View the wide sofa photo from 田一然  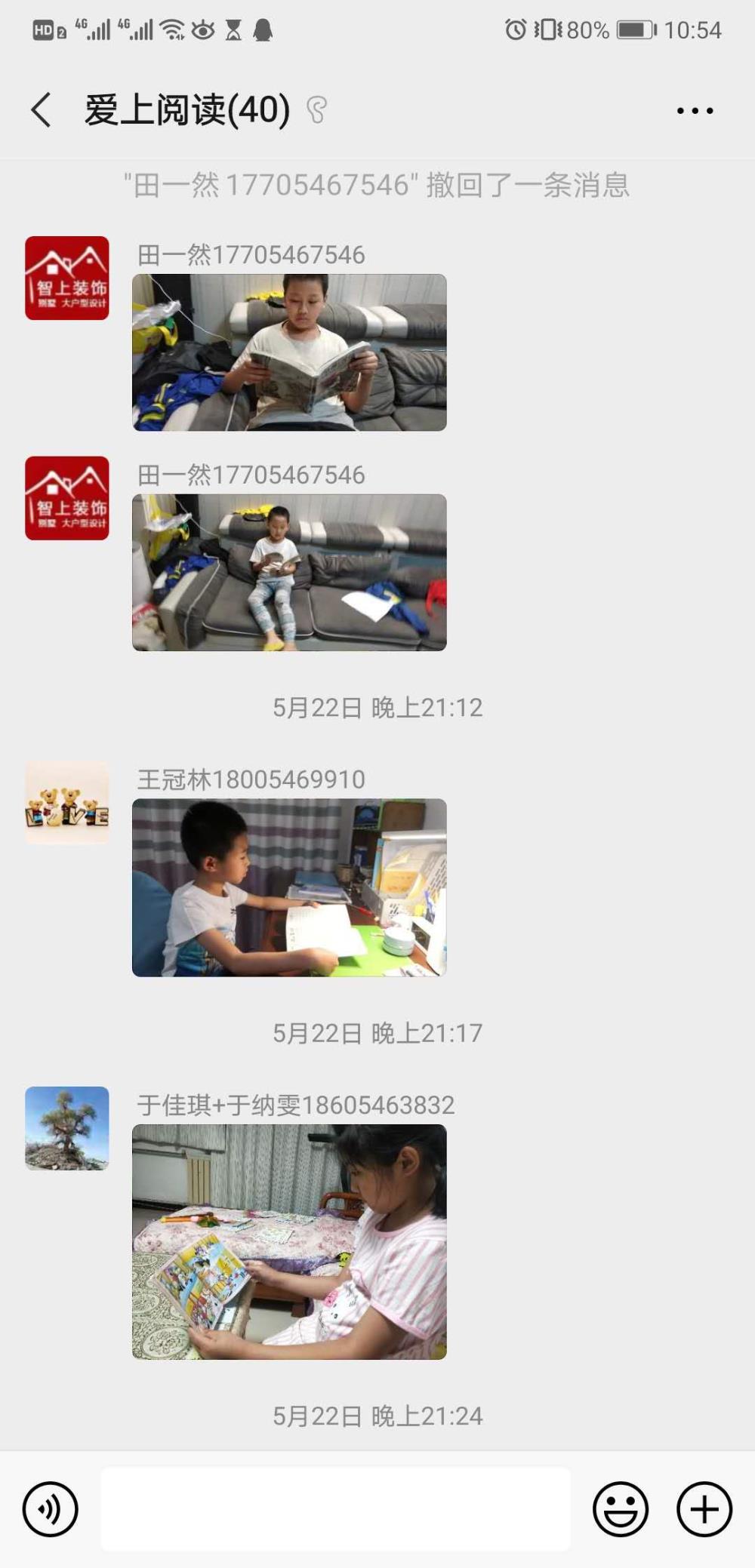coord(289,573)
